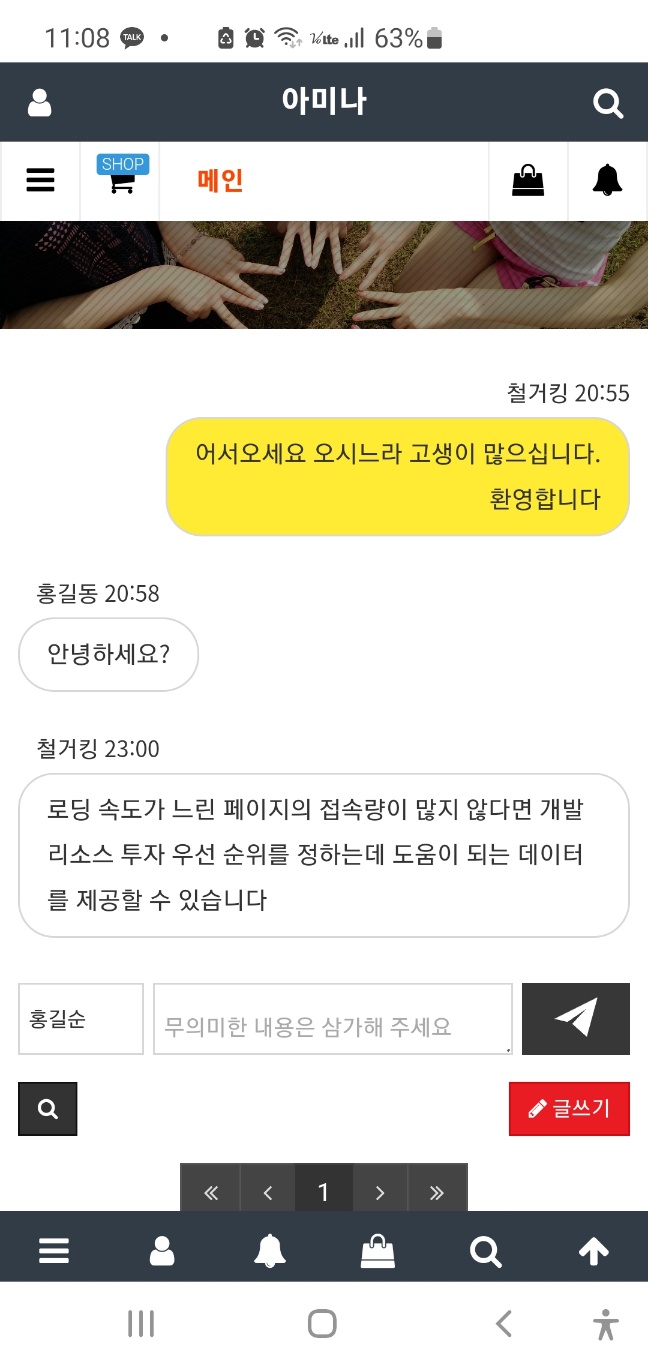Screen dimensions: 648x1368
Task: Send the message with the paper plane
Action: pos(576,1018)
